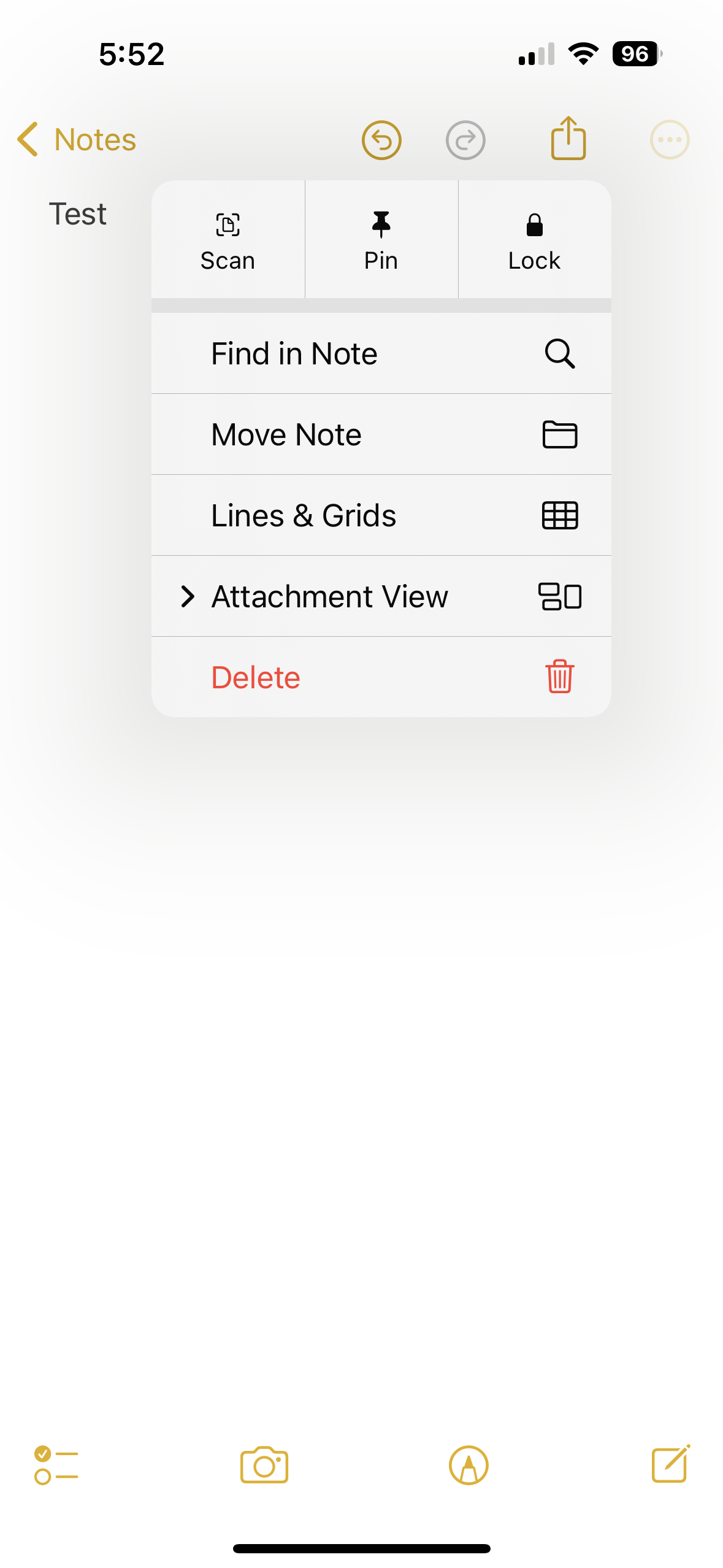This screenshot has width=723, height=1568.
Task: Undo the last edit
Action: (x=381, y=140)
